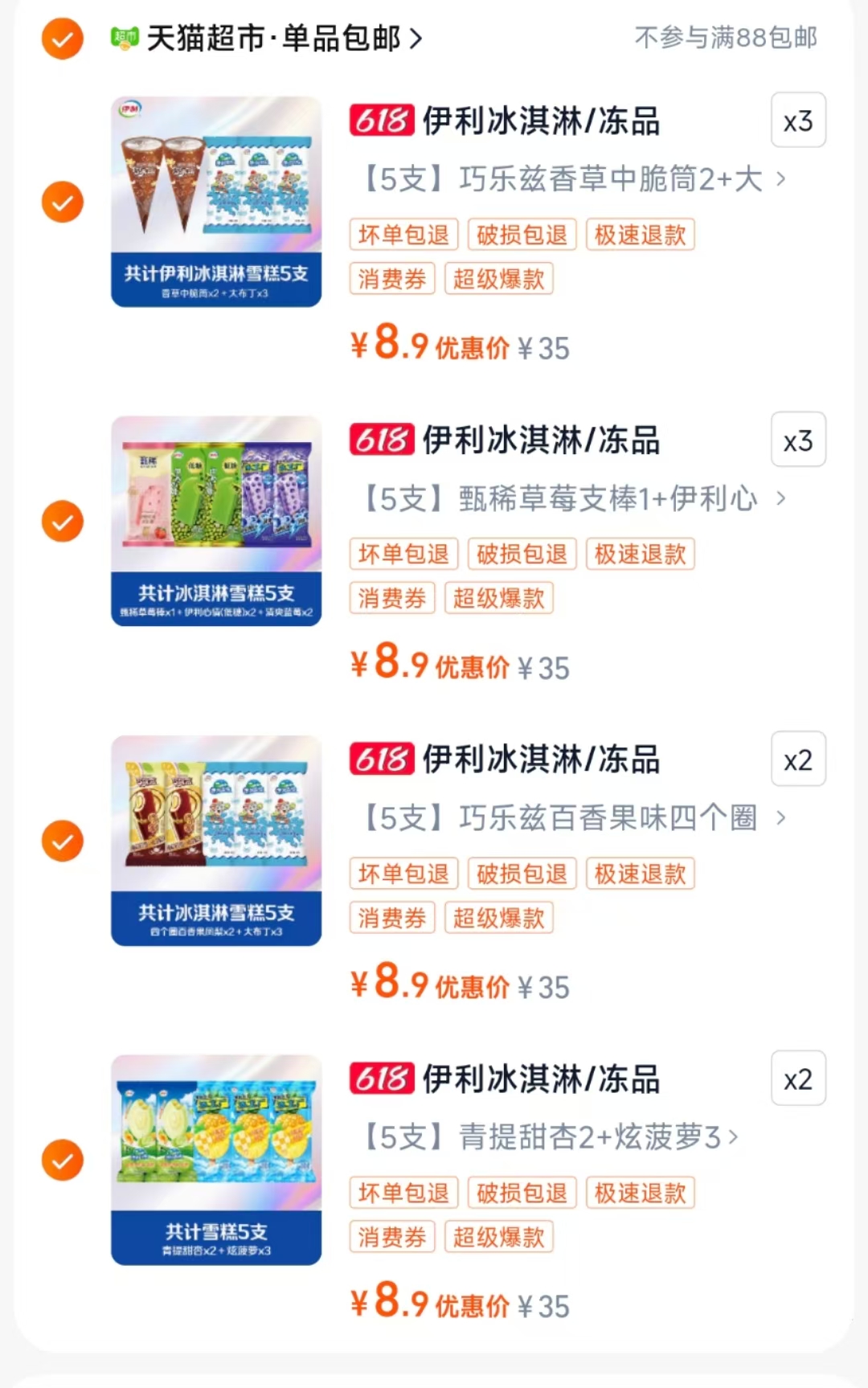Click the 消费券 badge under 甄稀草莓 item
Viewport: 868px width, 1388px height.
[391, 598]
